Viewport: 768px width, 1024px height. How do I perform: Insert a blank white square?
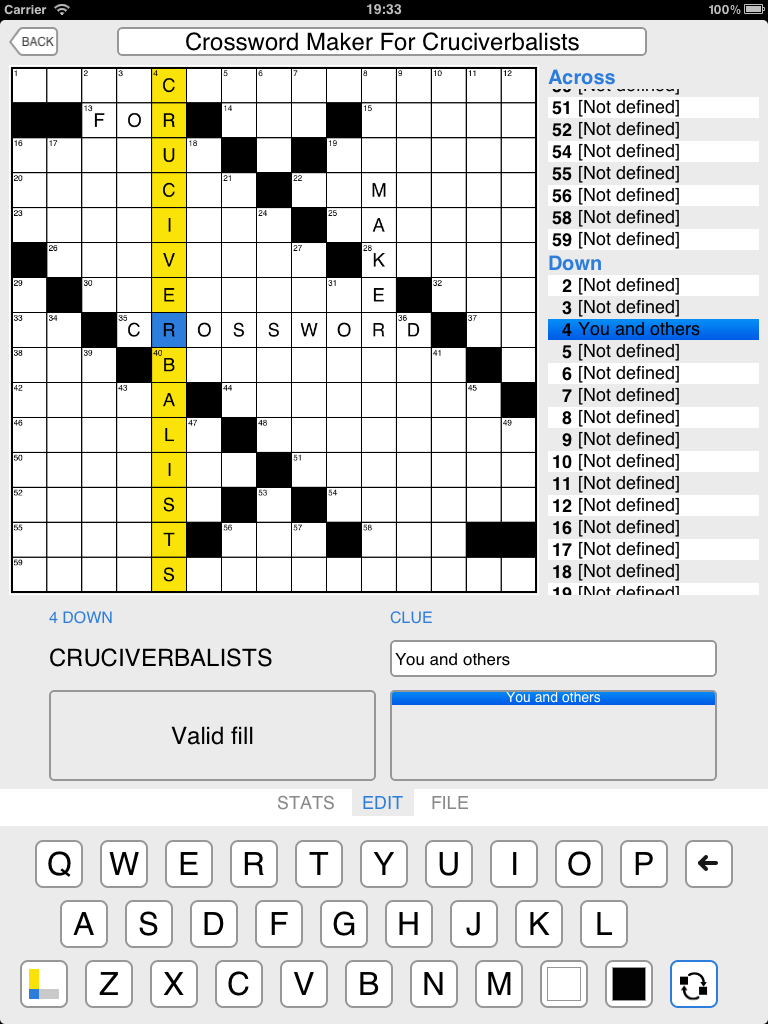564,984
